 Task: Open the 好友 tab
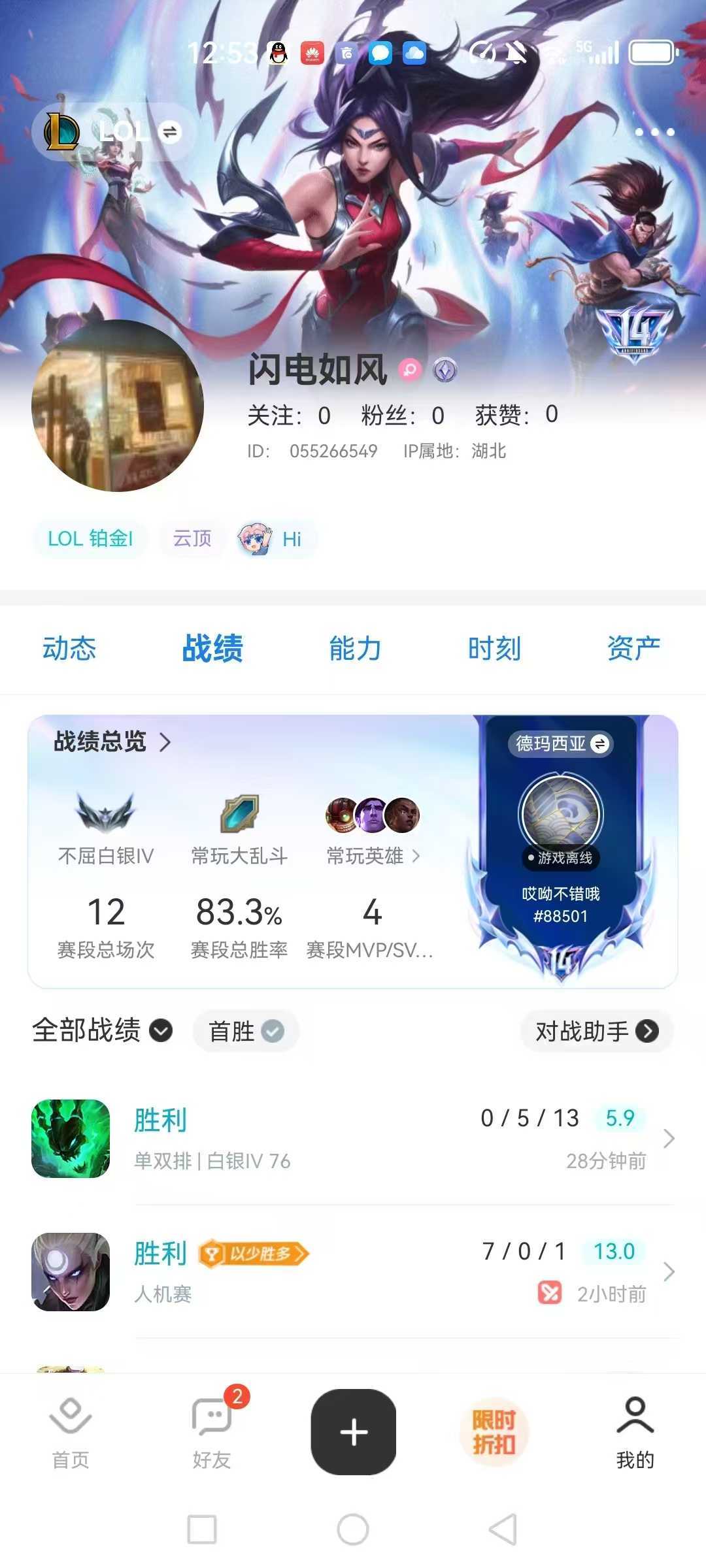point(212,1431)
